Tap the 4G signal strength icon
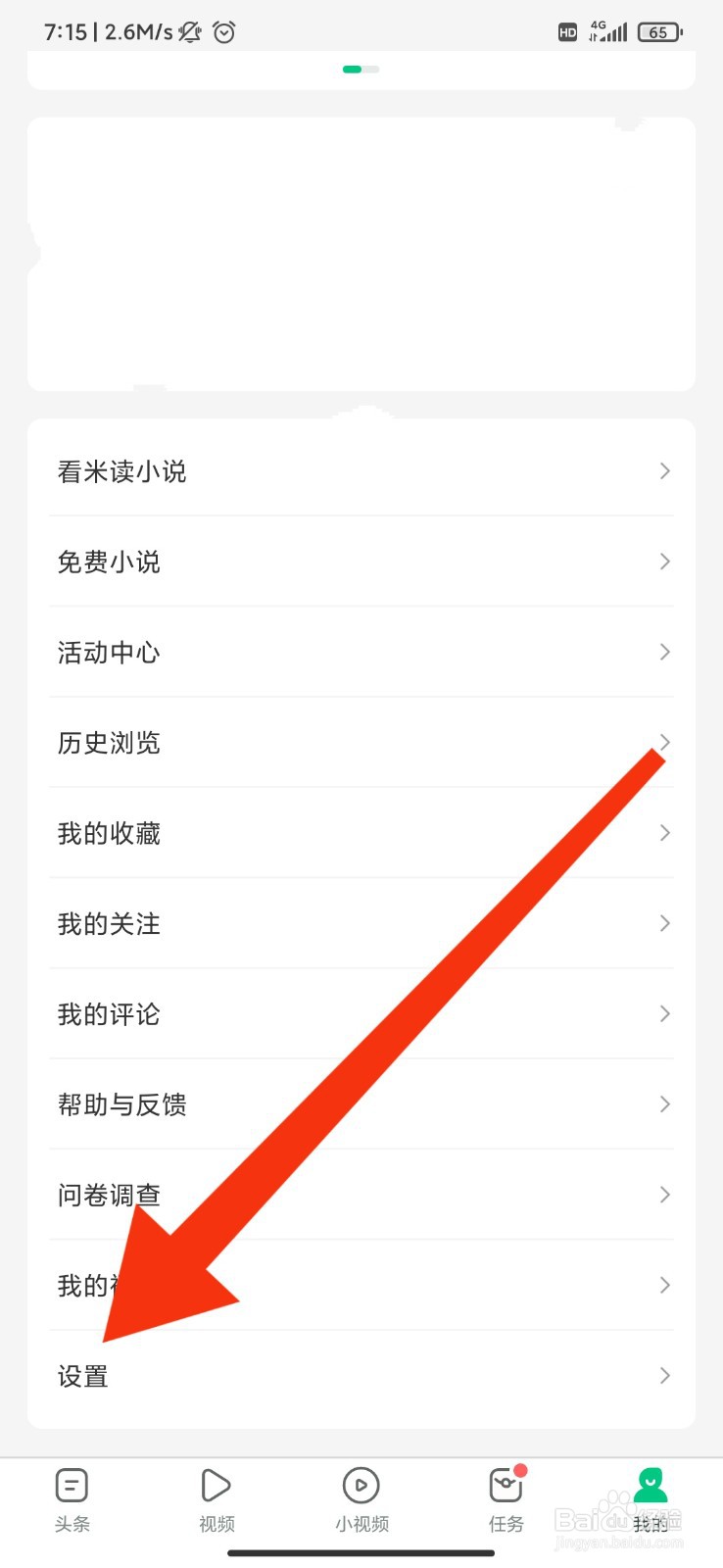 click(607, 29)
